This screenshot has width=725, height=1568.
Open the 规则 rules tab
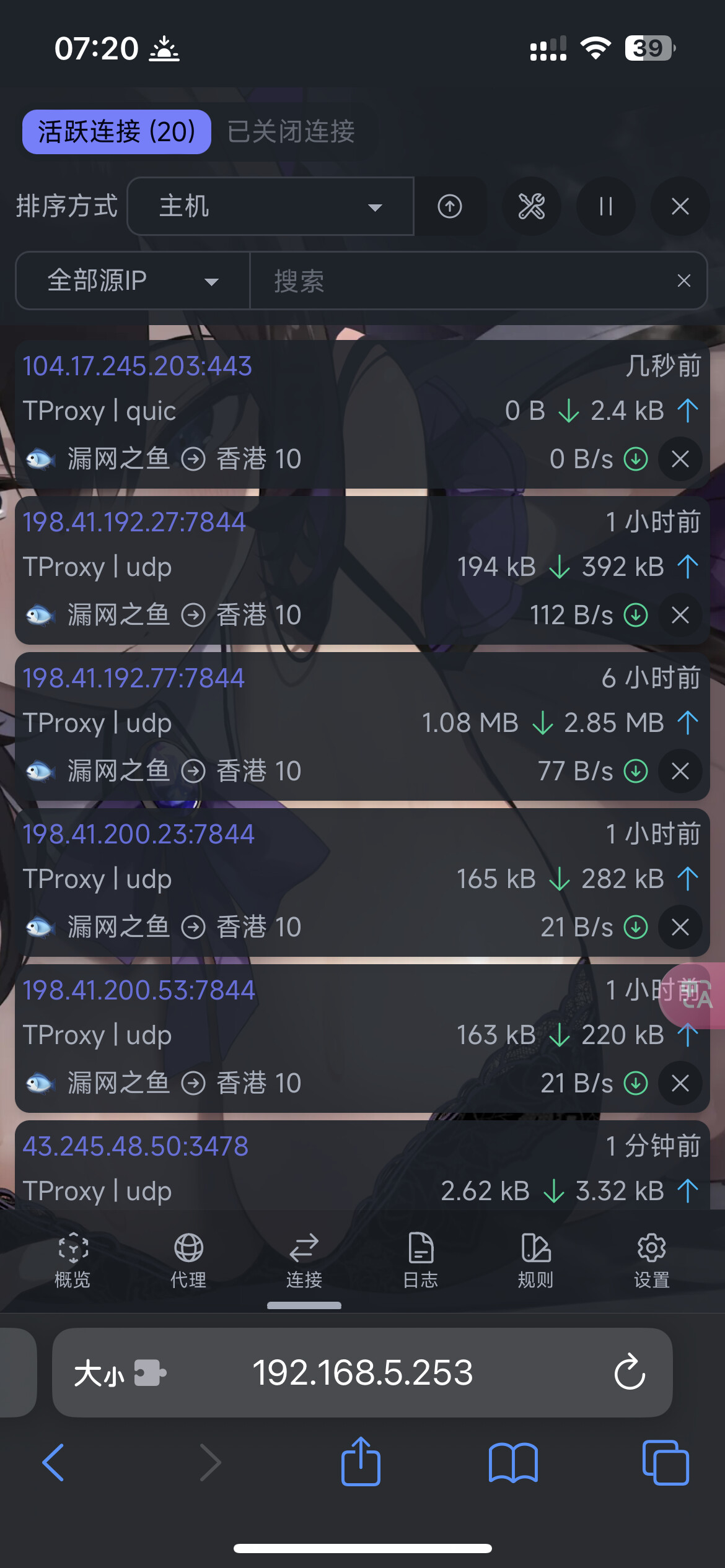click(x=536, y=1261)
